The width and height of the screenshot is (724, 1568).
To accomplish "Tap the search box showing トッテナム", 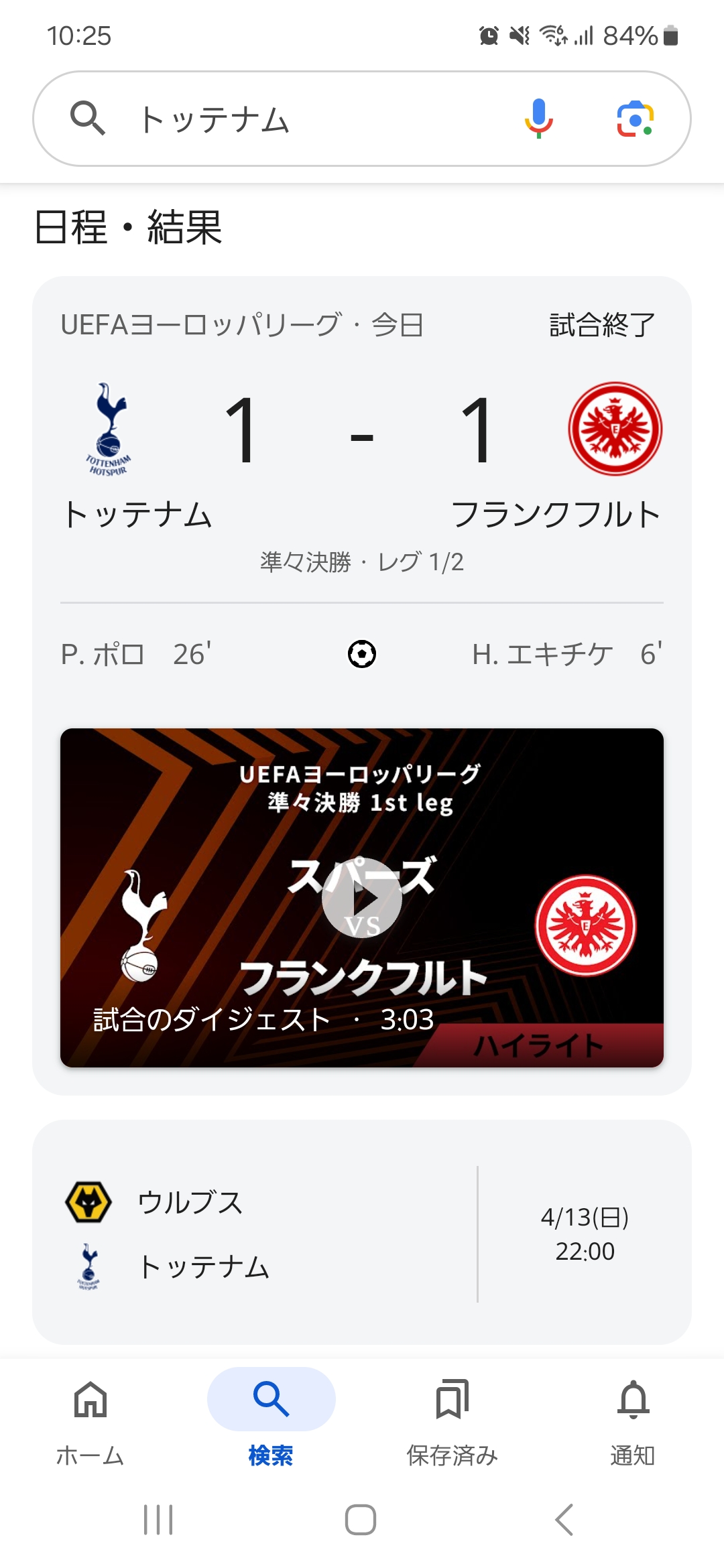I will pyautogui.click(x=302, y=119).
